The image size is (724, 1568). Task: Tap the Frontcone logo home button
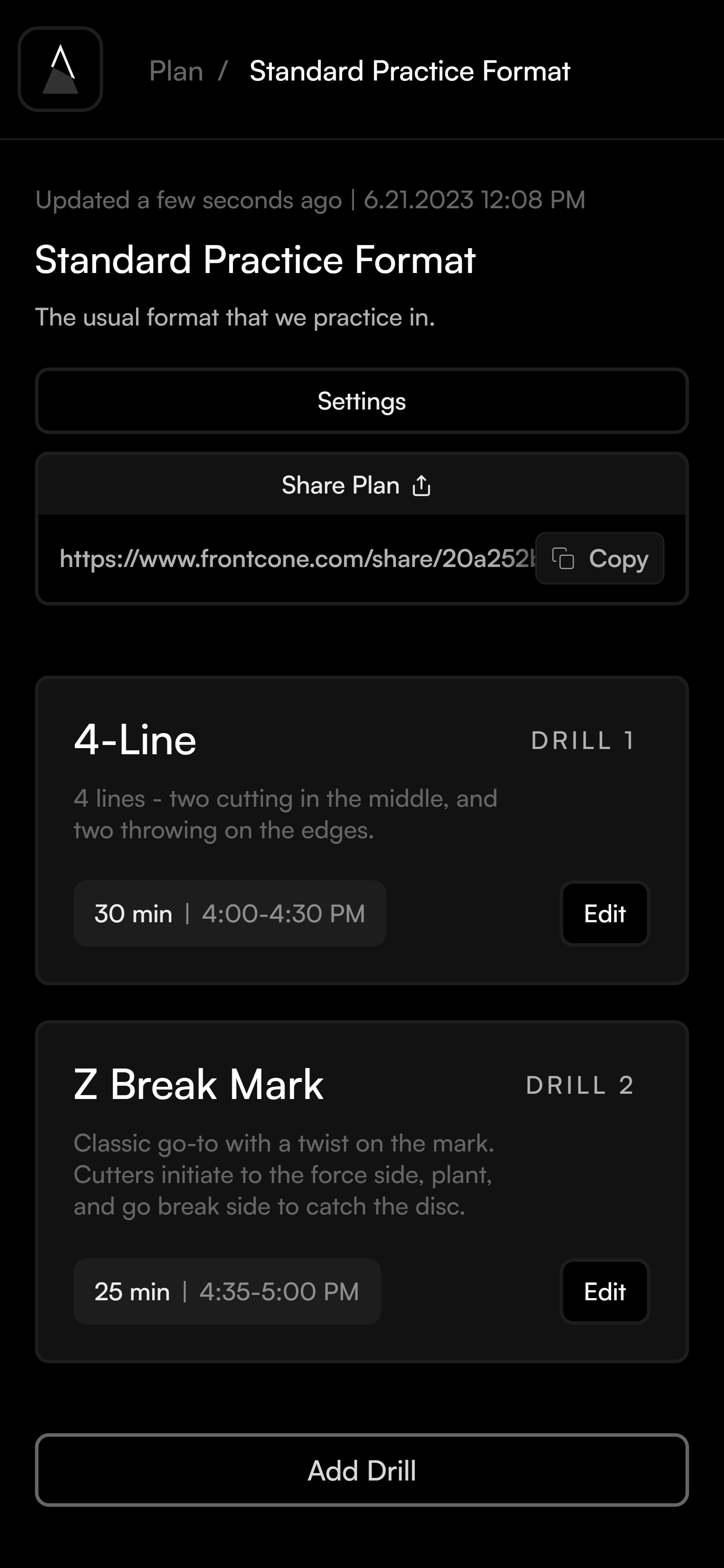click(60, 70)
